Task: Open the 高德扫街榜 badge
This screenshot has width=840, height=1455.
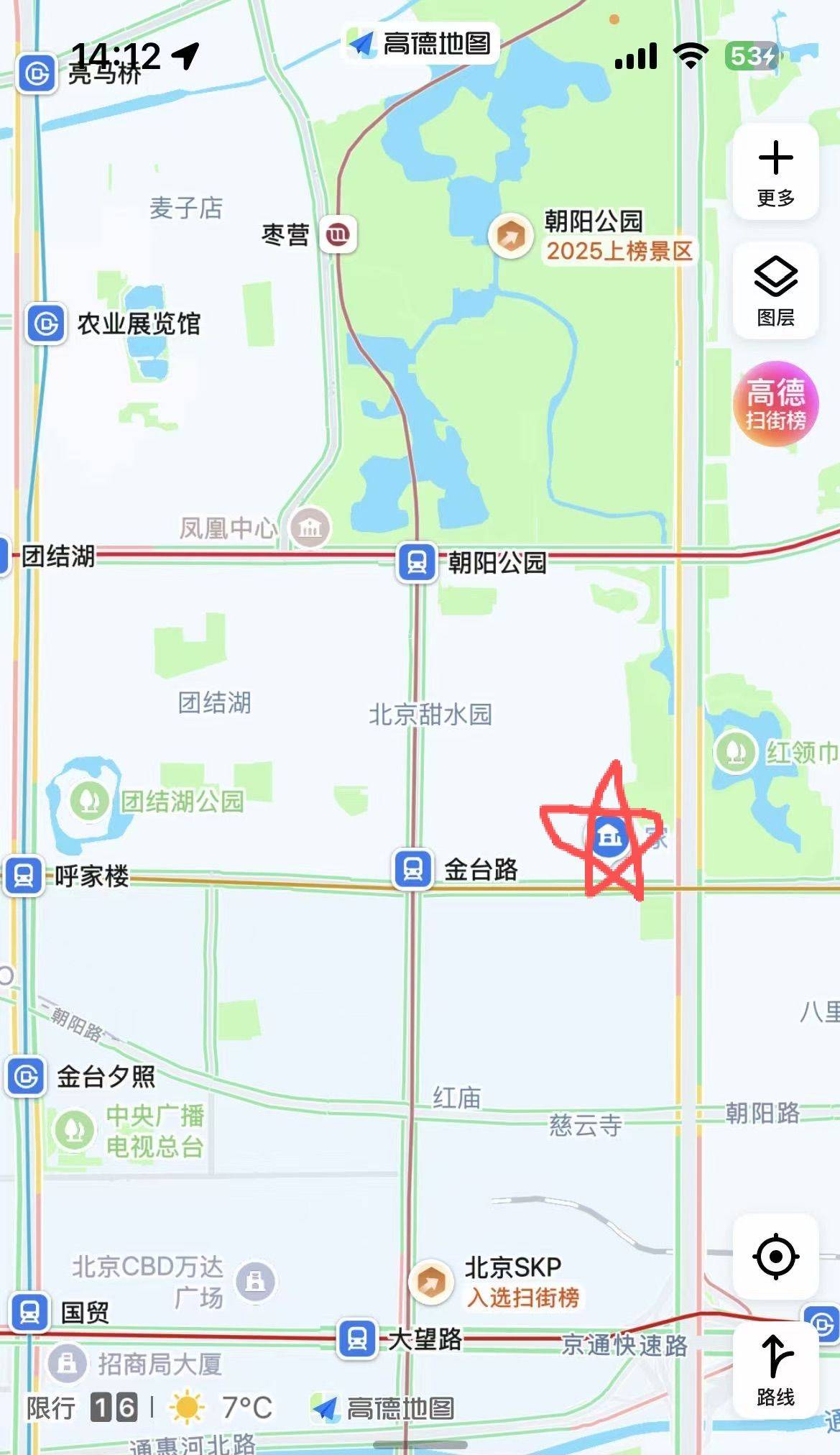Action: (775, 403)
